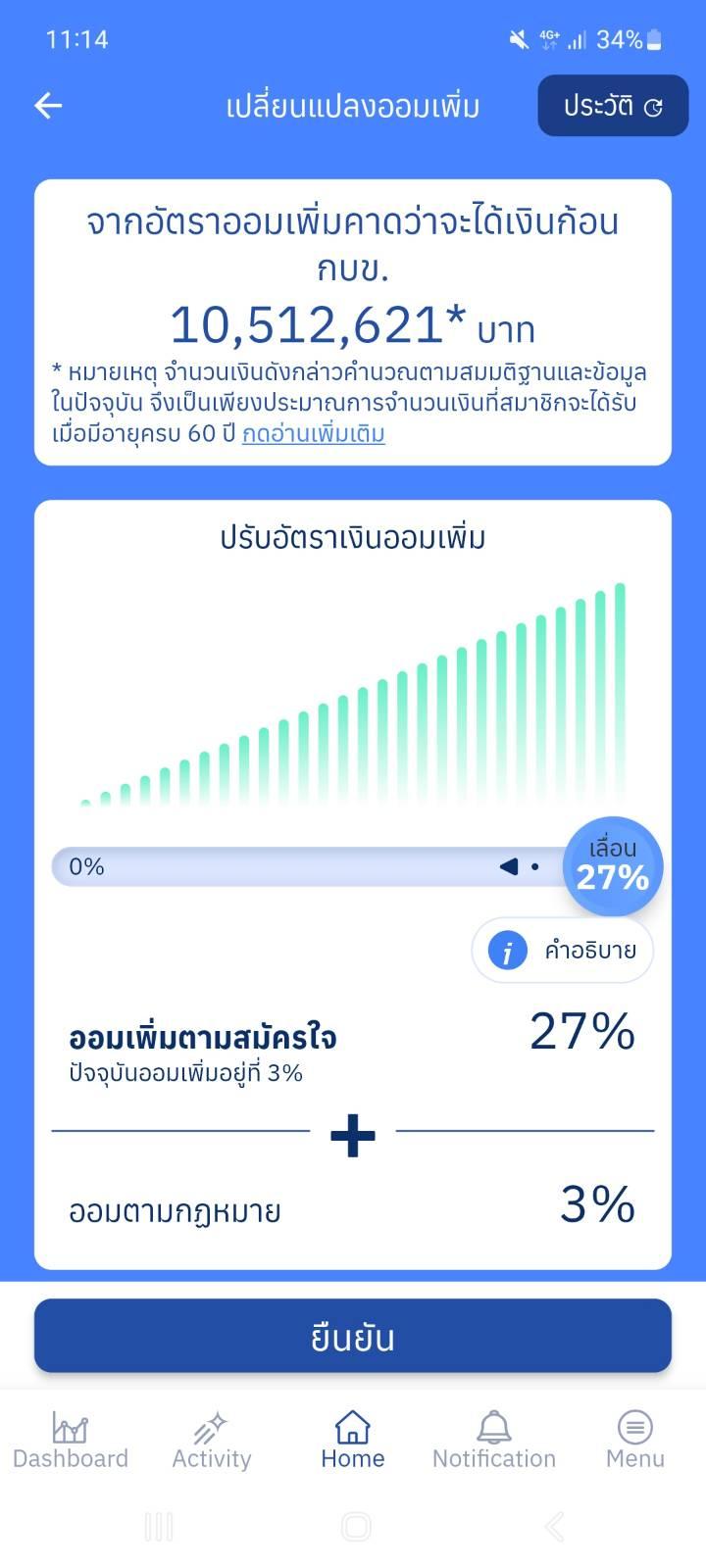The height and width of the screenshot is (1568, 706).
Task: Tap the system back button
Action: [554, 1527]
